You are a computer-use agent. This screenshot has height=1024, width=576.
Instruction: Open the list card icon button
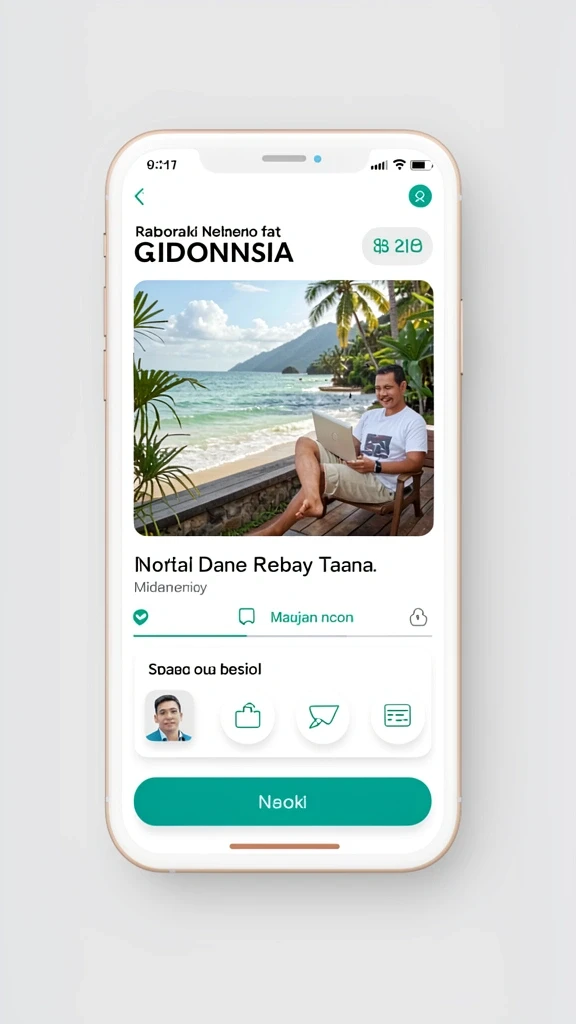click(398, 716)
